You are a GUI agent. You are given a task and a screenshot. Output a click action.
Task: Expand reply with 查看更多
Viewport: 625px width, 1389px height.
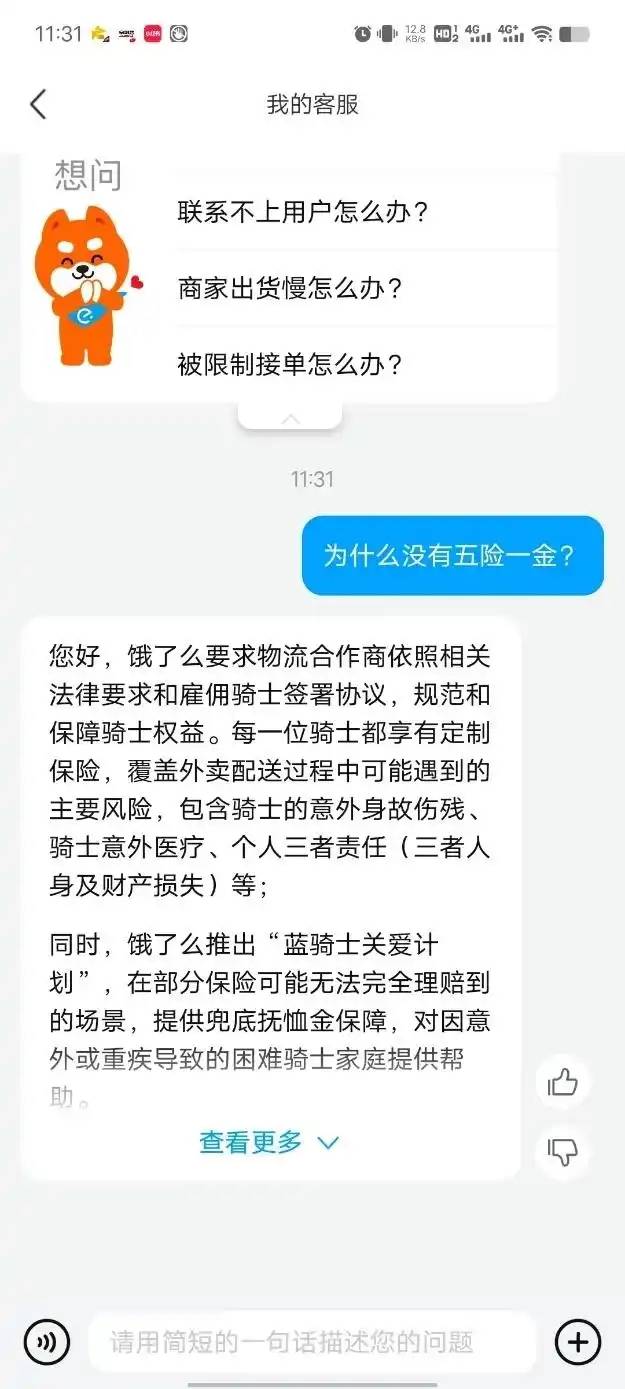tap(269, 1142)
